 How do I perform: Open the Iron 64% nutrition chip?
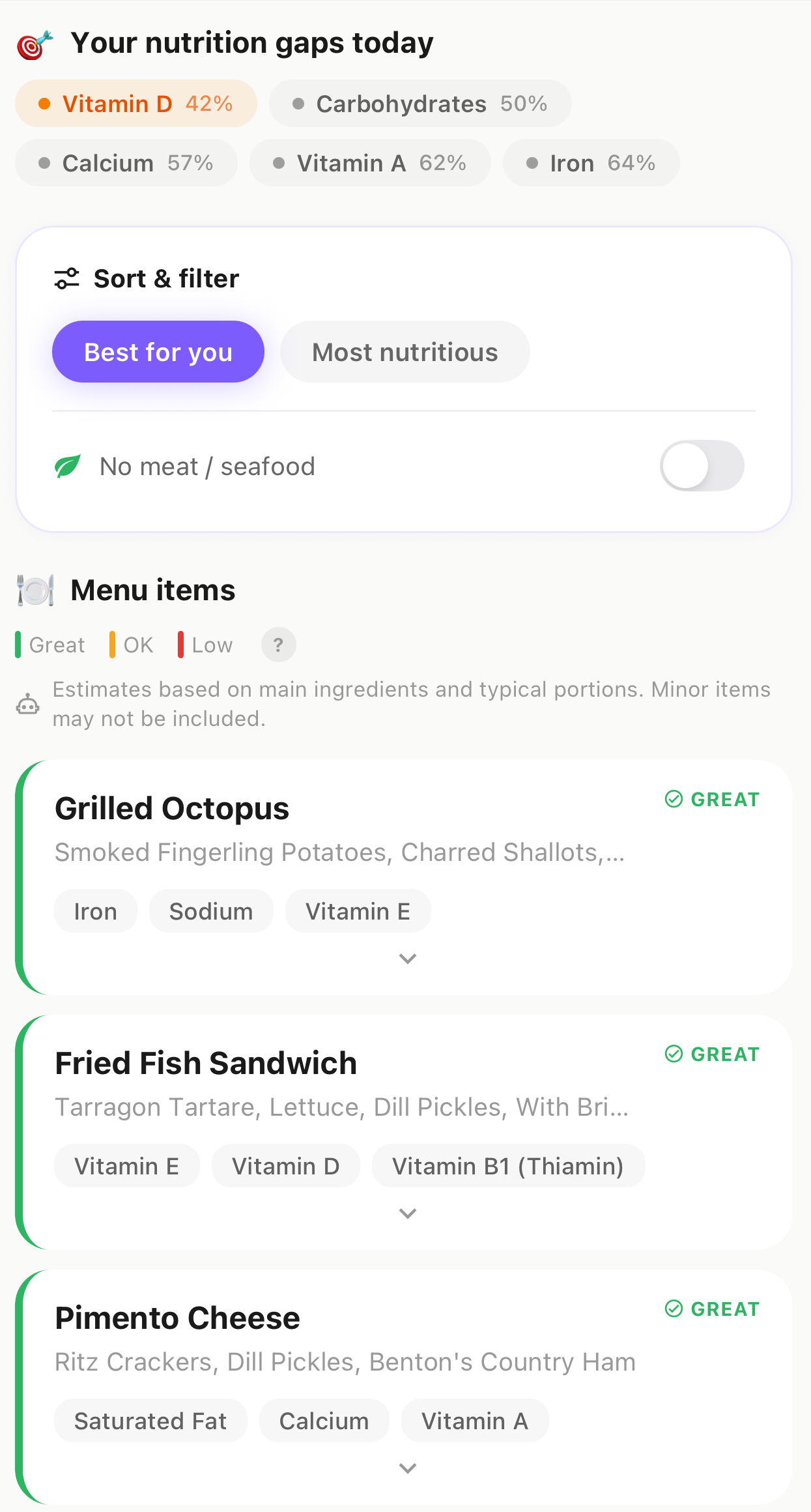tap(590, 163)
